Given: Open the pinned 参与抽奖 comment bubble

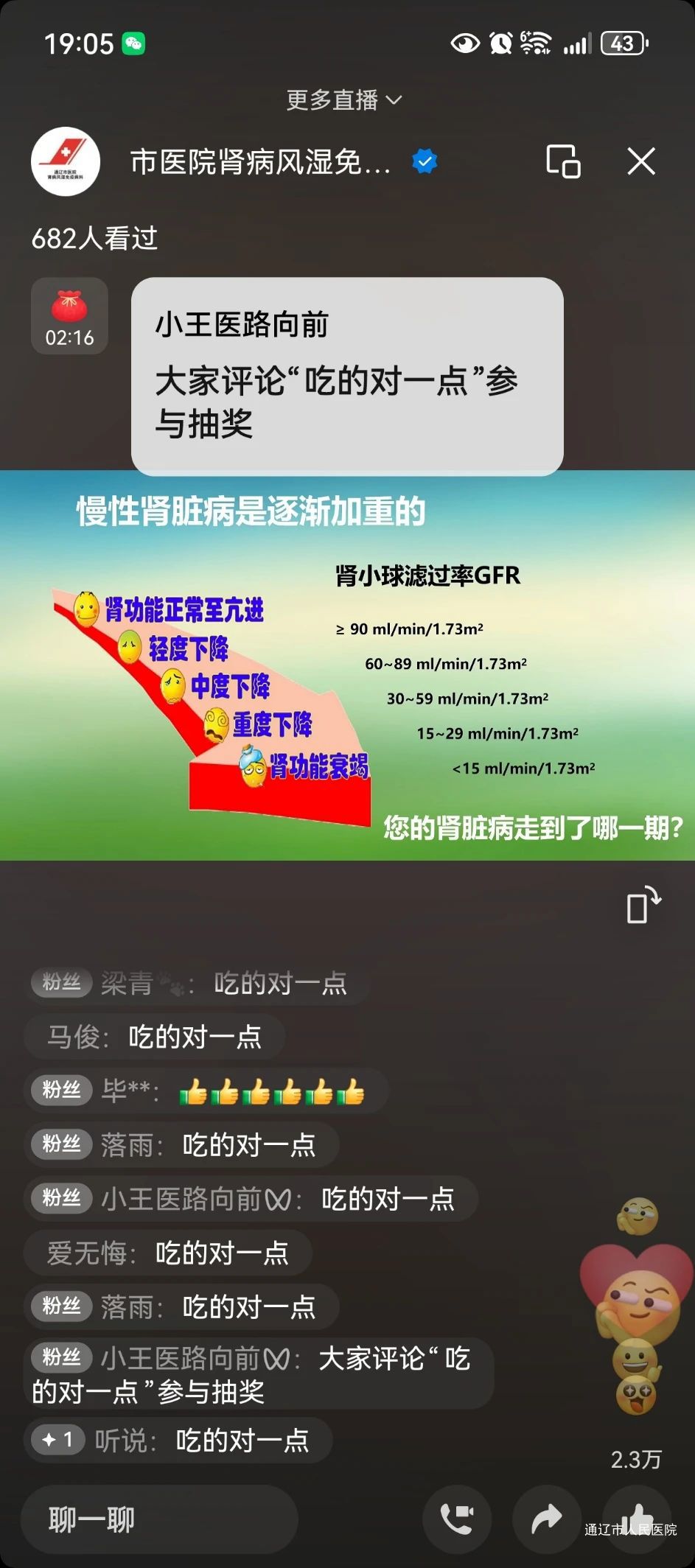Looking at the screenshot, I should 346,376.
